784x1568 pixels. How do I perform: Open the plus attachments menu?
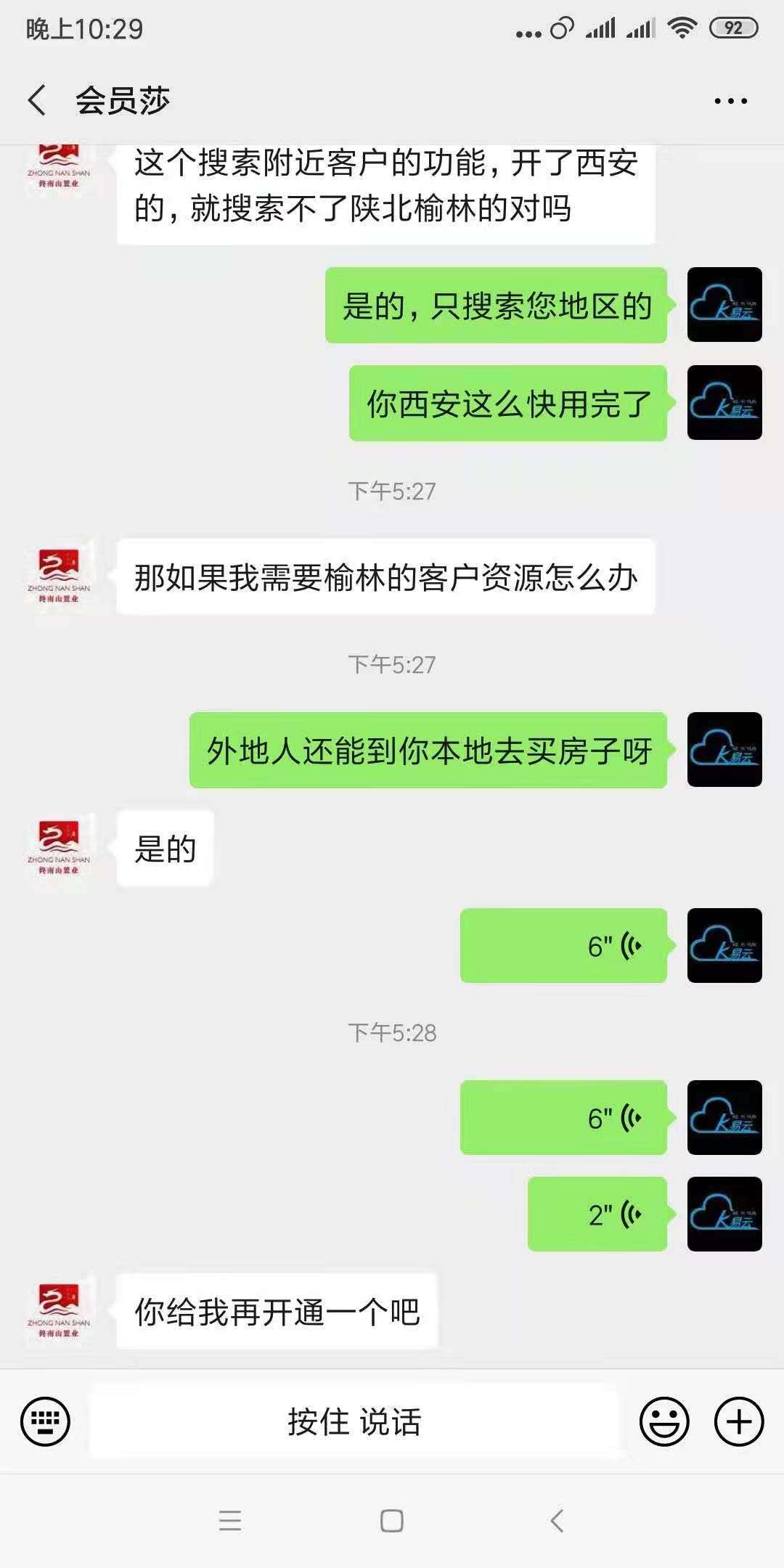pyautogui.click(x=739, y=1421)
